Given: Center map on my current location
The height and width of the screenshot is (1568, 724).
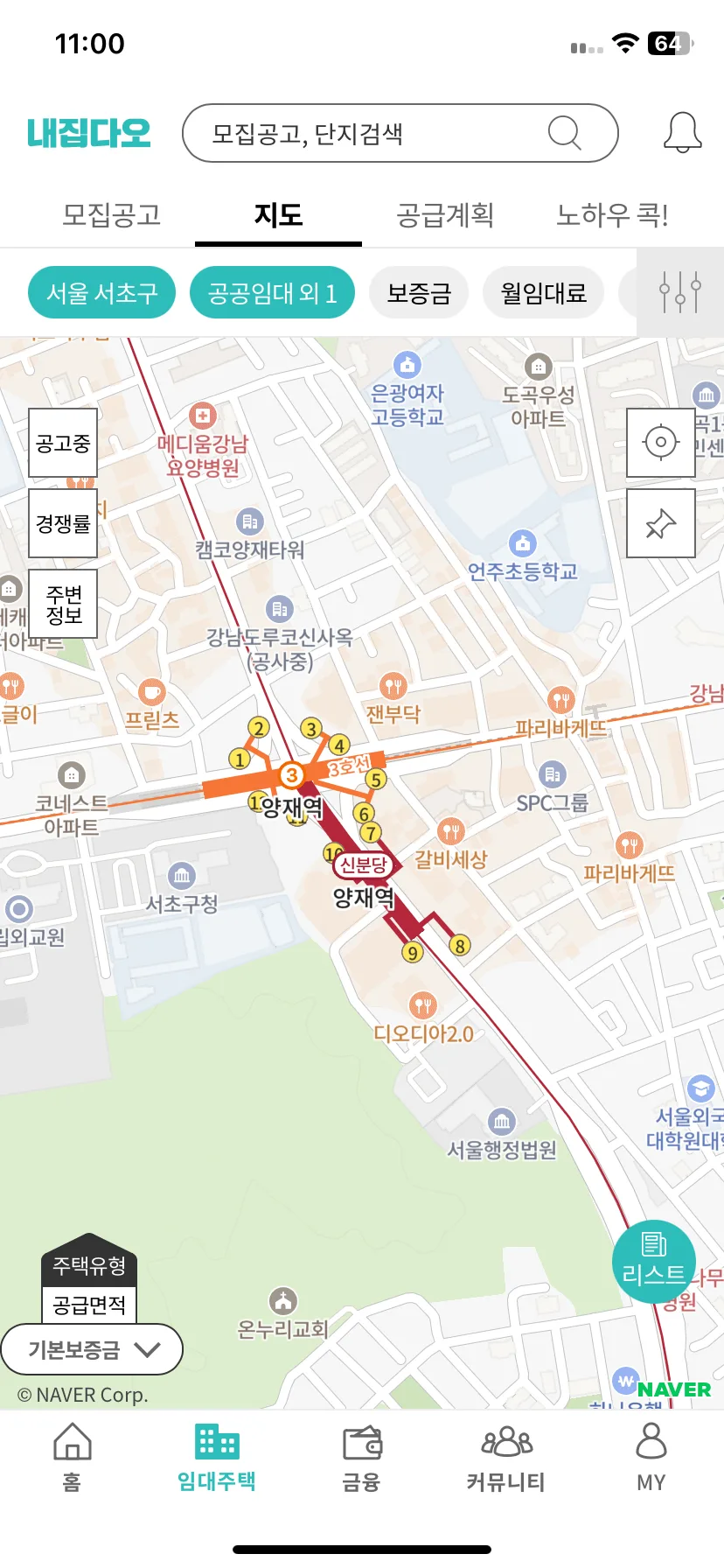Looking at the screenshot, I should point(661,442).
